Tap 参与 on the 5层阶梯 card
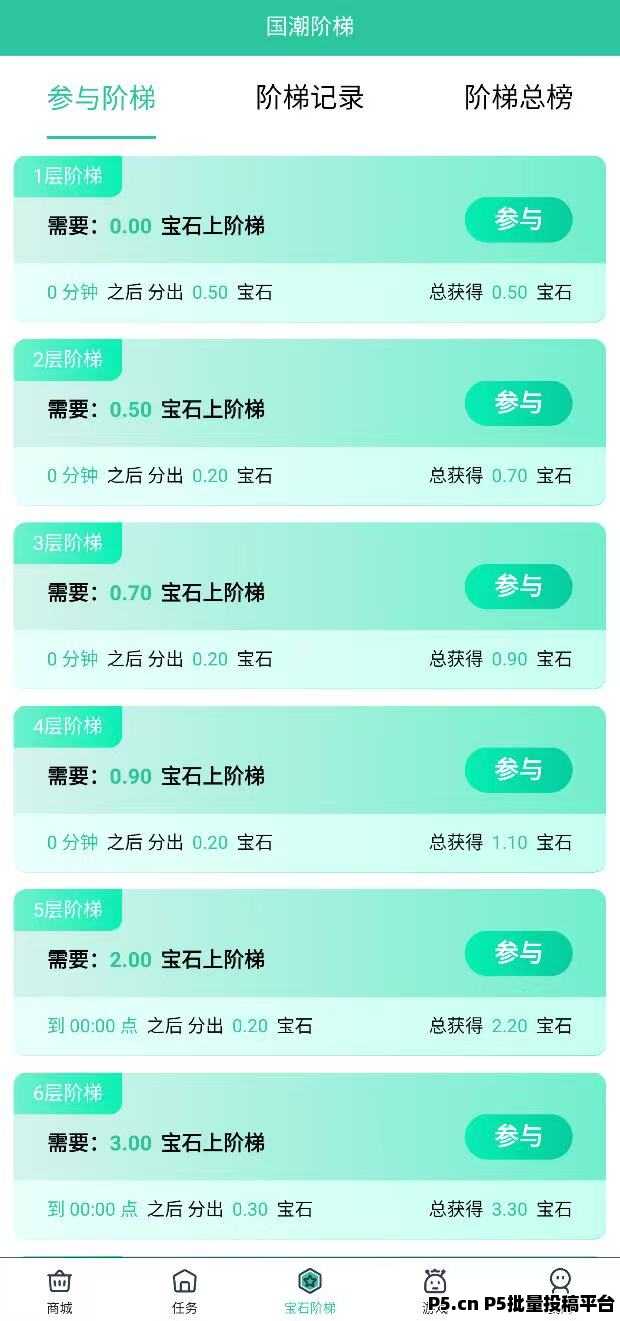The image size is (620, 1321). (518, 954)
